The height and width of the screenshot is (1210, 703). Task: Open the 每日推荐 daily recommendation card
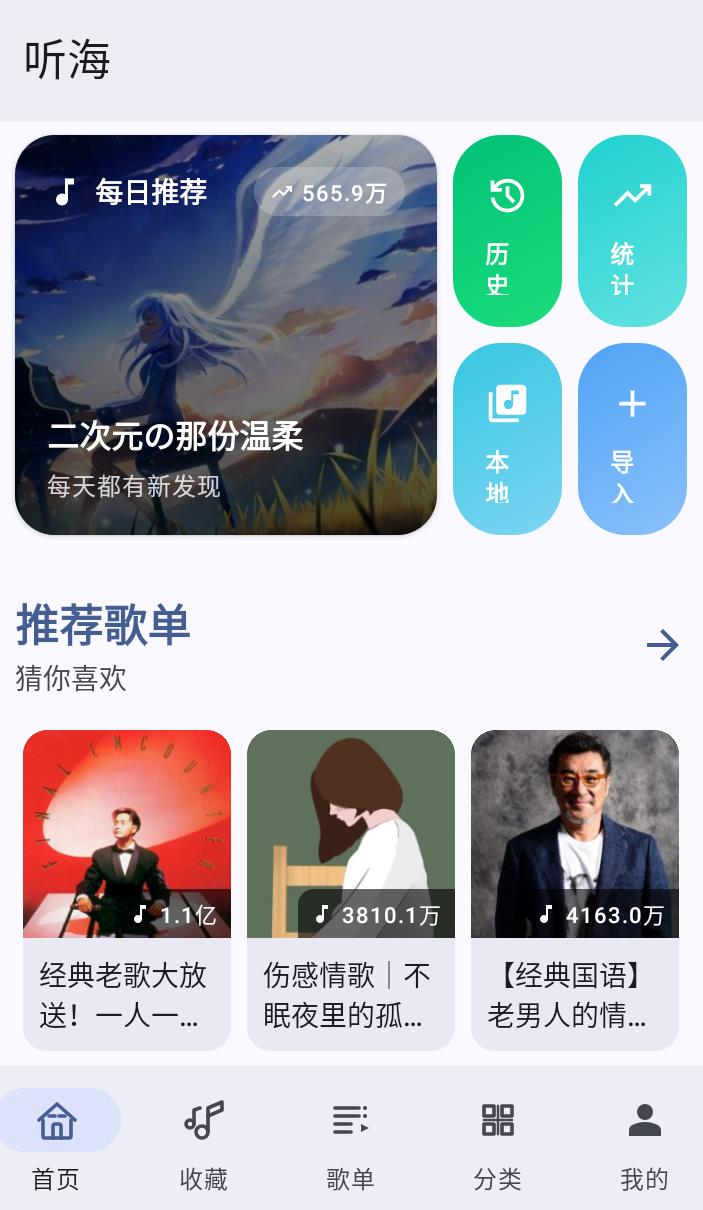point(226,335)
